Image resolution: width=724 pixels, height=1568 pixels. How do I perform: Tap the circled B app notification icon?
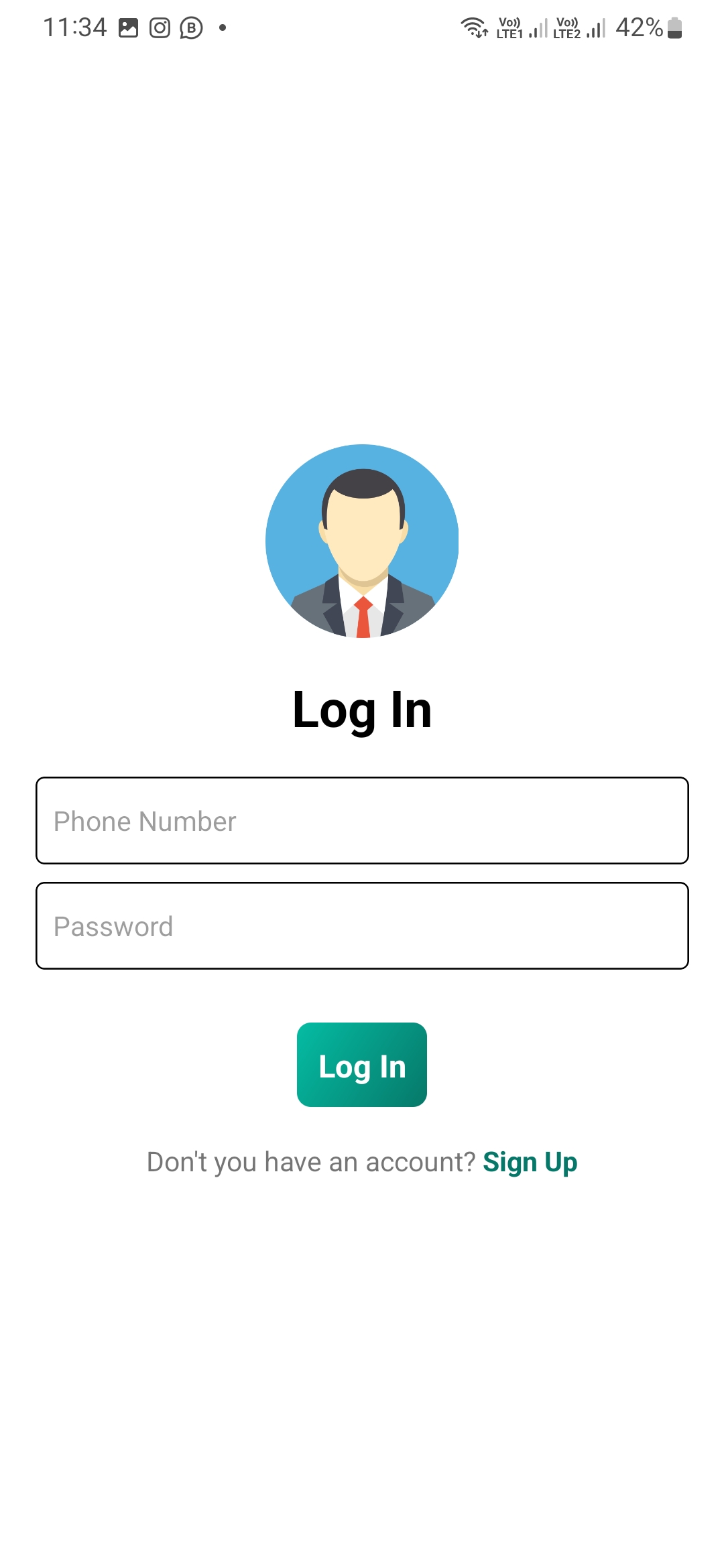[191, 27]
